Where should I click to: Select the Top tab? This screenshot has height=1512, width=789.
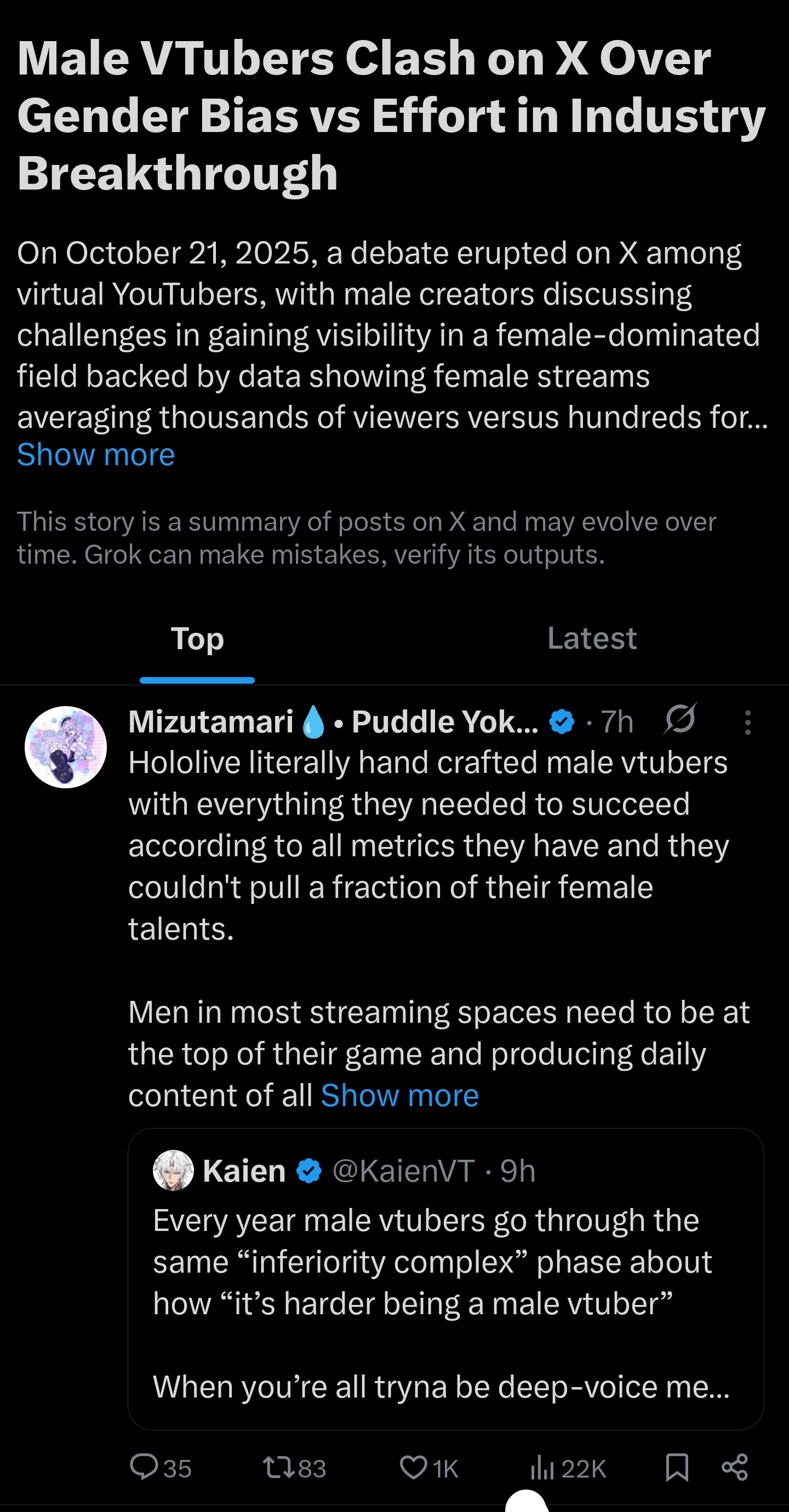pos(197,639)
